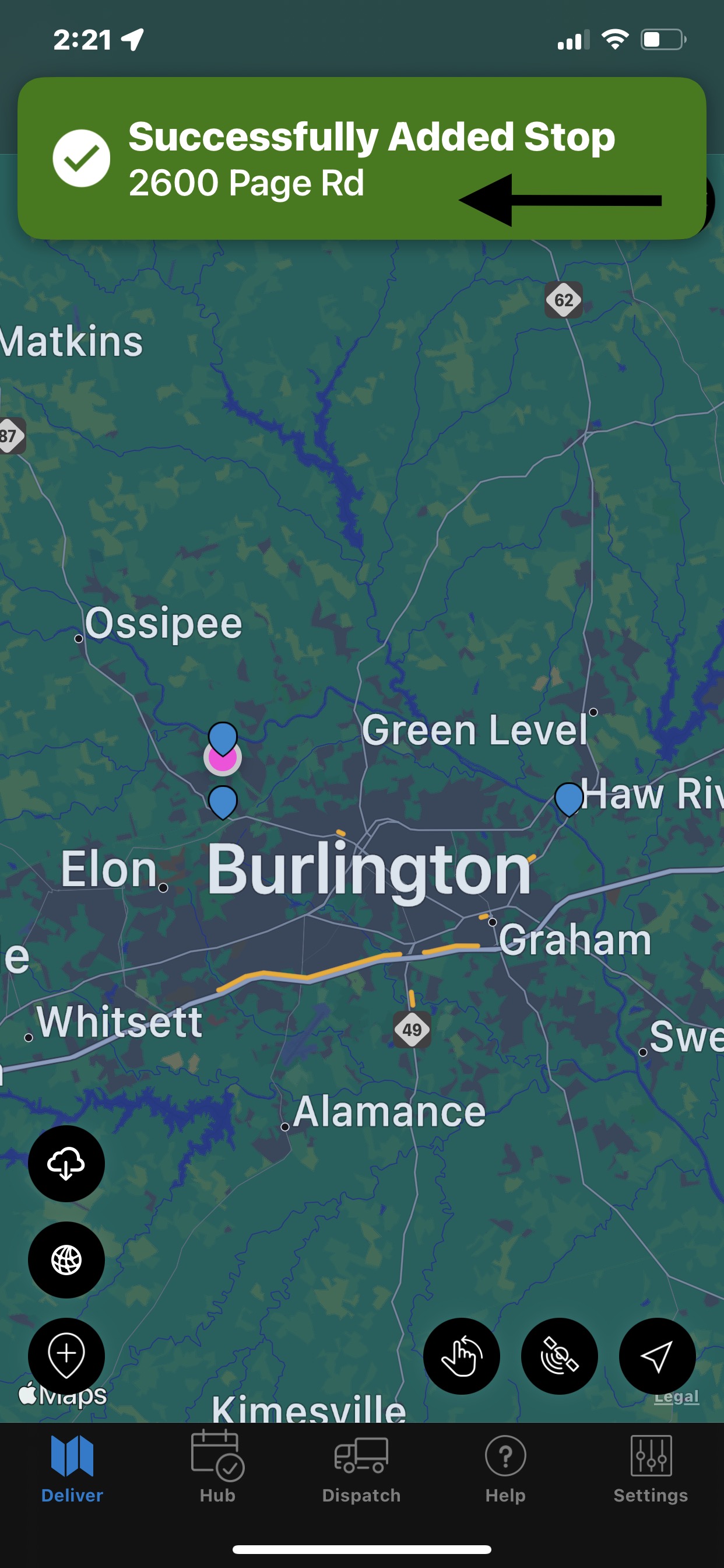Screen dimensions: 724x1568
Task: Open the globe map-style button
Action: pyautogui.click(x=66, y=1259)
